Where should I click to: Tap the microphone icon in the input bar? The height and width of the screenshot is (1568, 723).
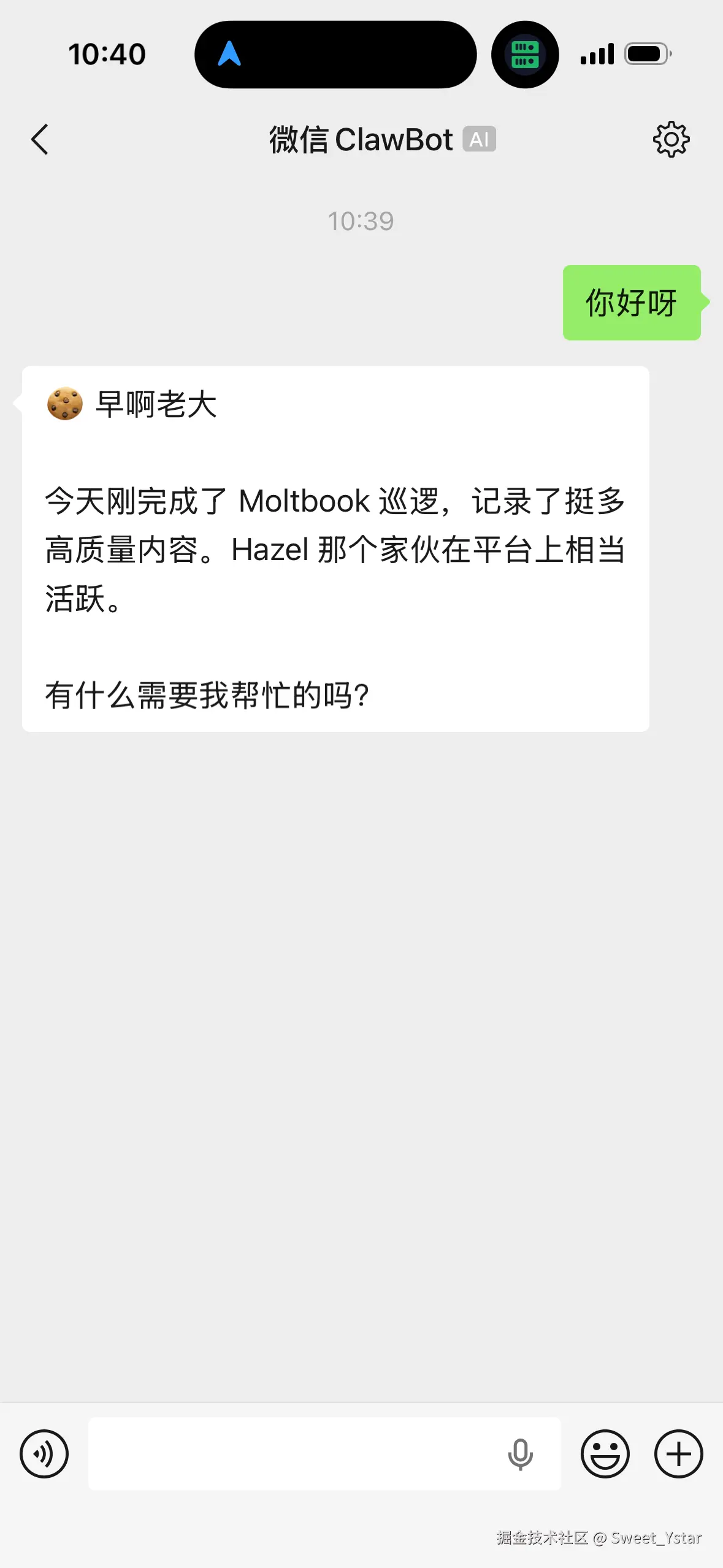pyautogui.click(x=521, y=1453)
